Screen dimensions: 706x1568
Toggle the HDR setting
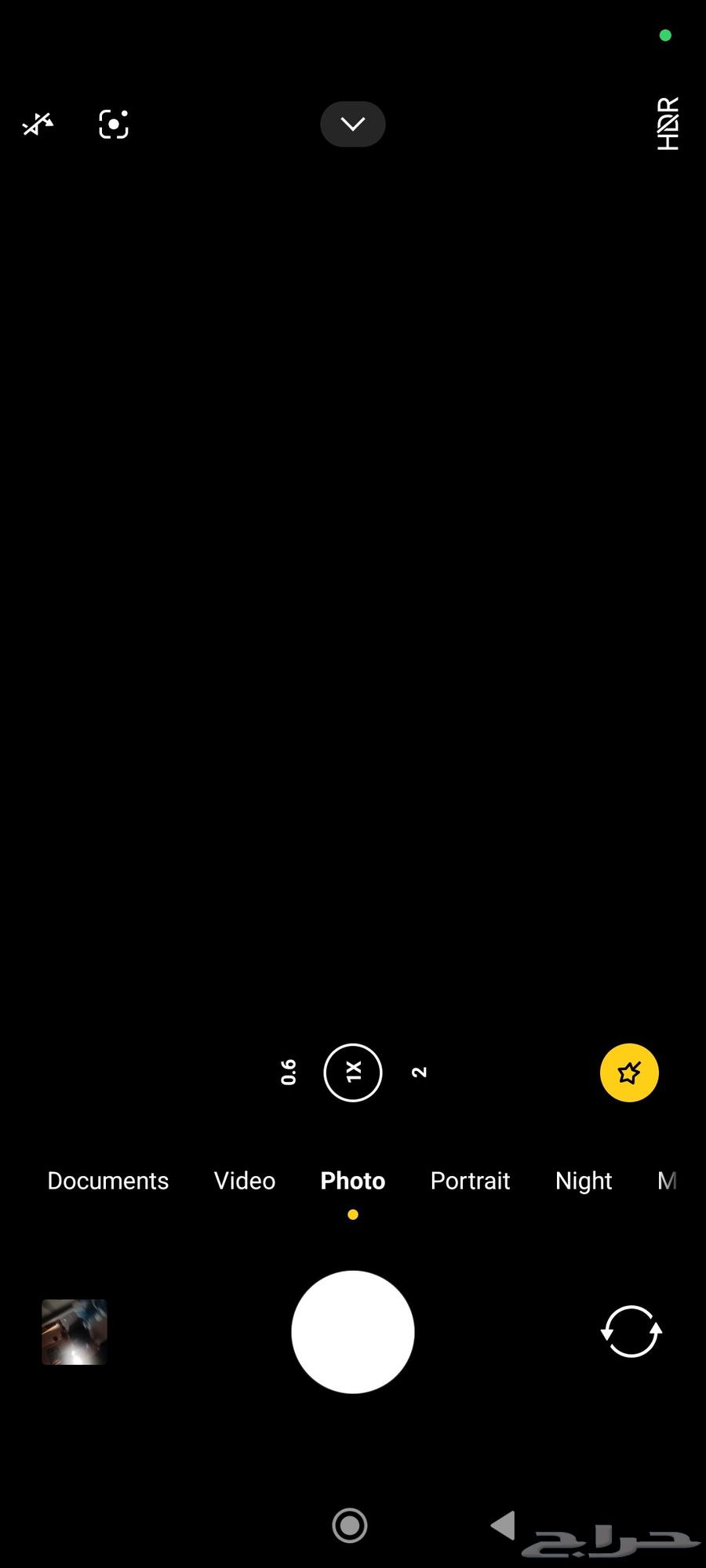pyautogui.click(x=668, y=124)
